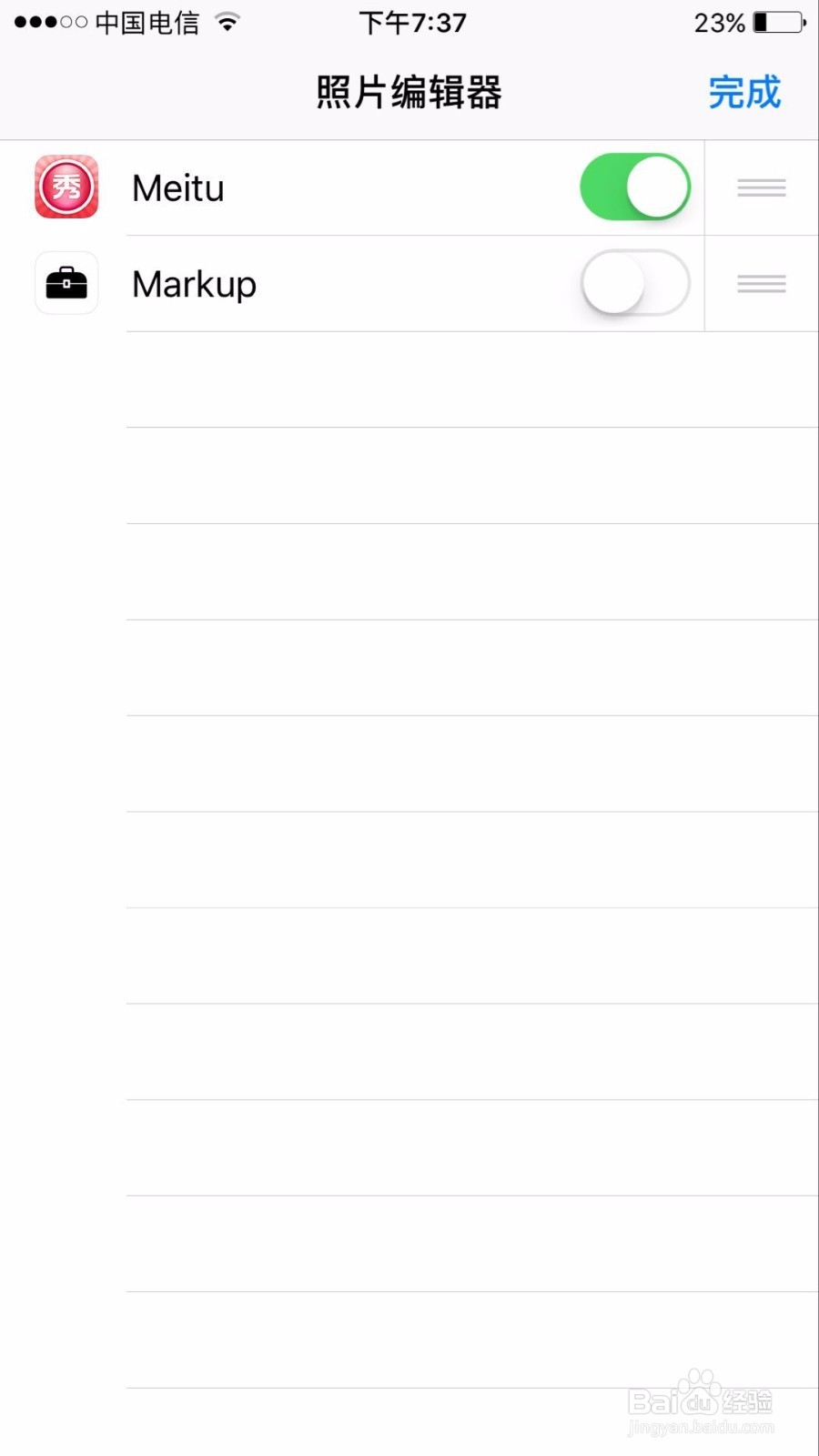Tap the reorder handle beside Markup
Viewport: 819px width, 1456px height.
coord(762,284)
